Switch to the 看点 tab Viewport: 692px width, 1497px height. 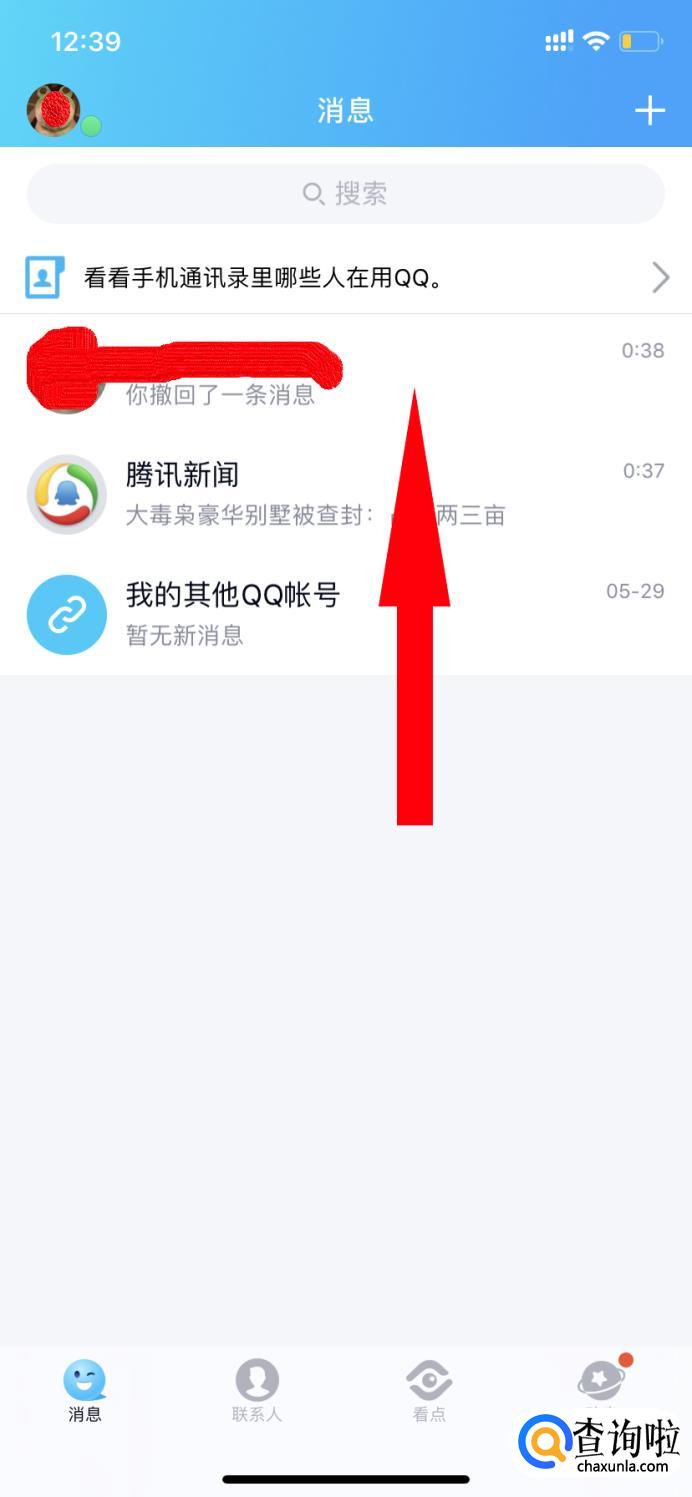429,1391
